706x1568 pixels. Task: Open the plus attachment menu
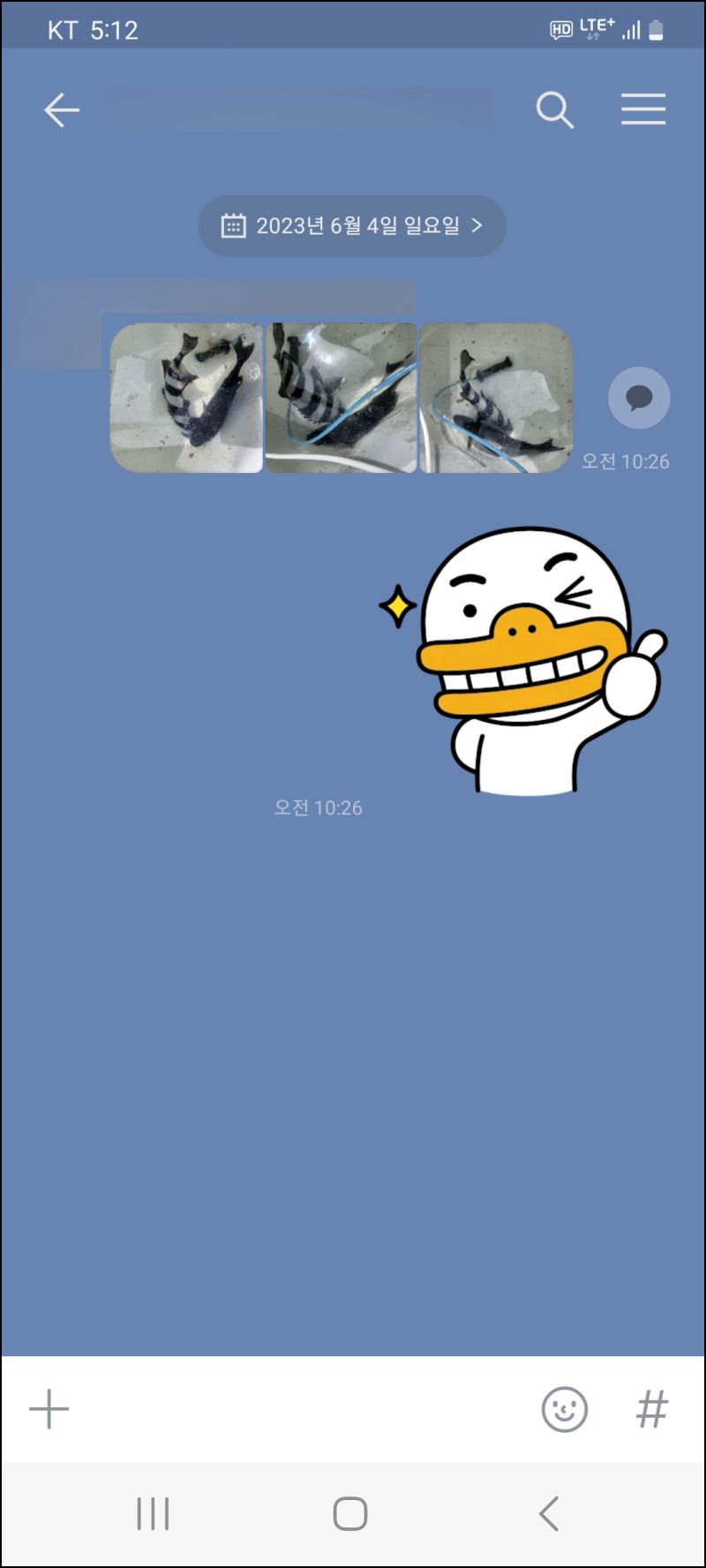tap(49, 1409)
